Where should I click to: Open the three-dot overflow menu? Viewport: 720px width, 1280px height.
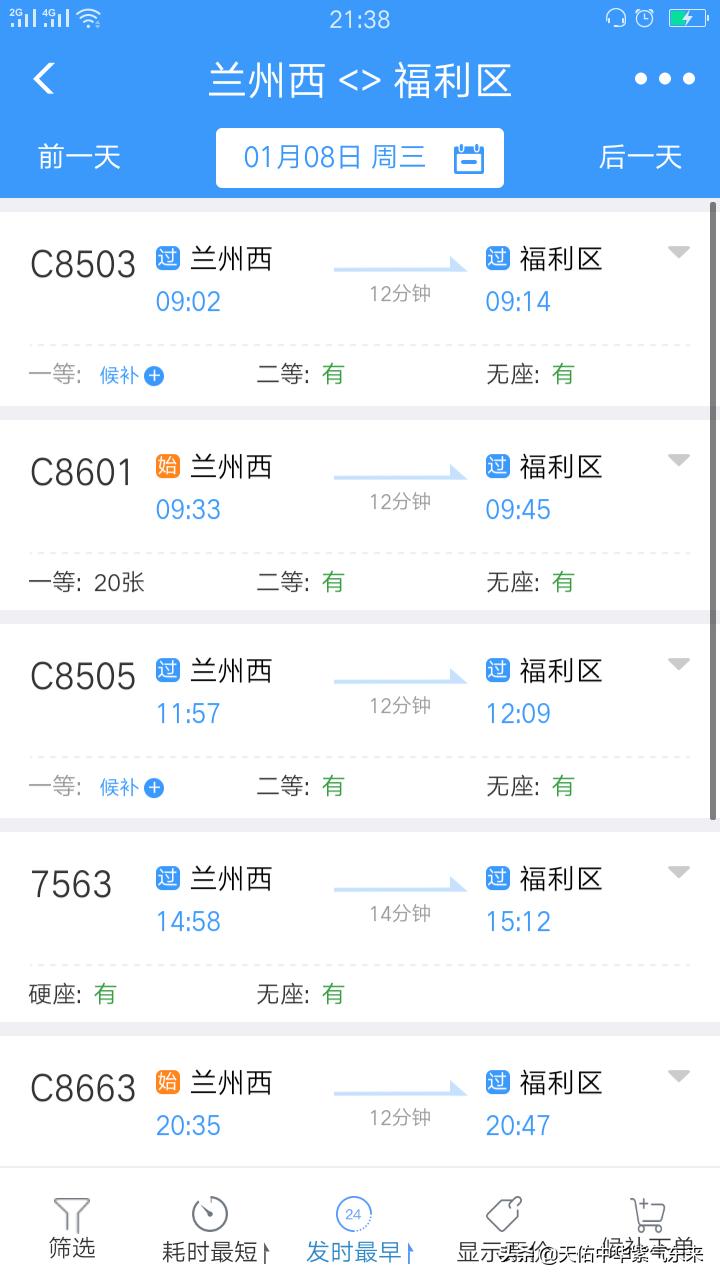pos(665,79)
